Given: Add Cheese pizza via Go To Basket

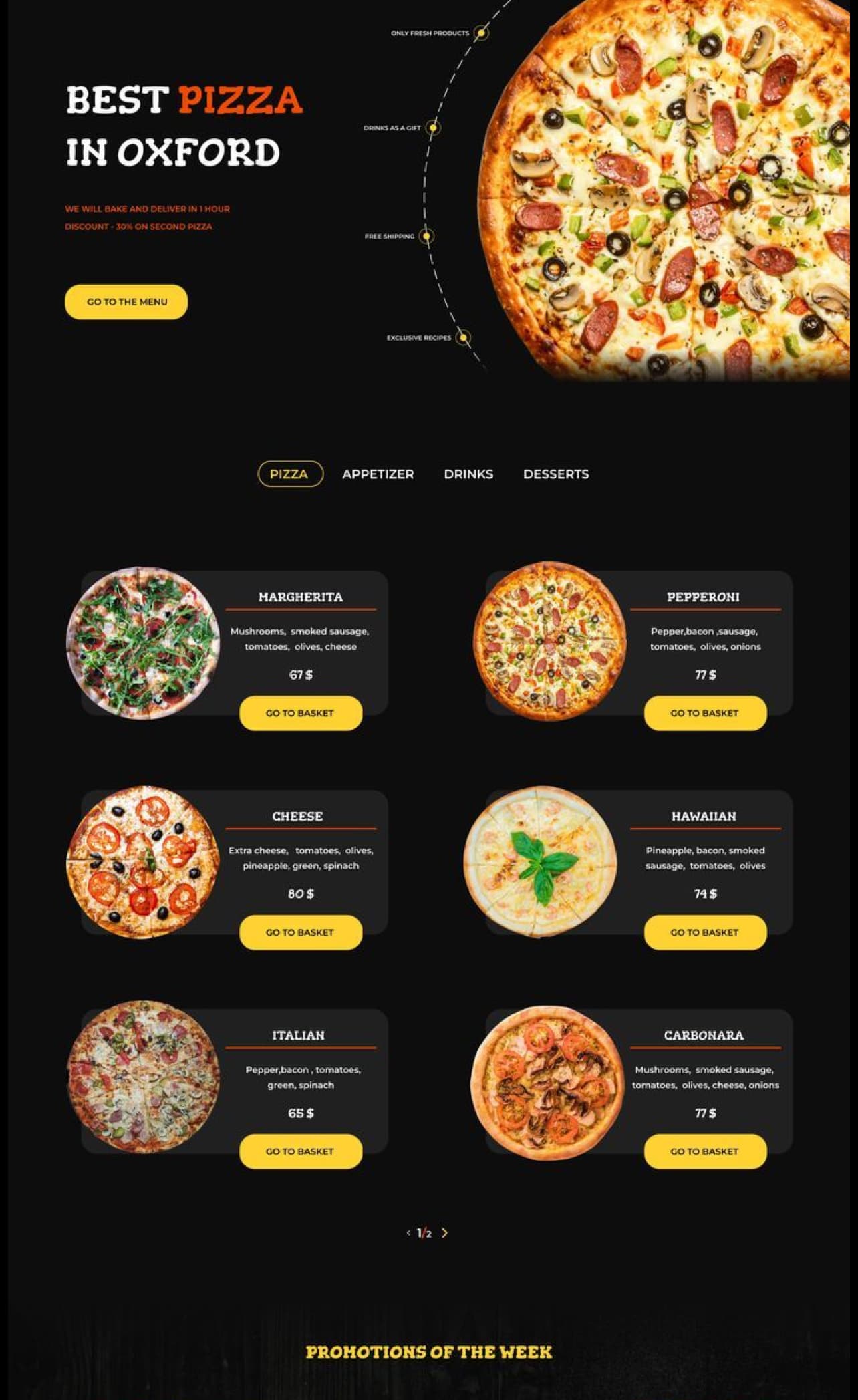Looking at the screenshot, I should [x=300, y=932].
